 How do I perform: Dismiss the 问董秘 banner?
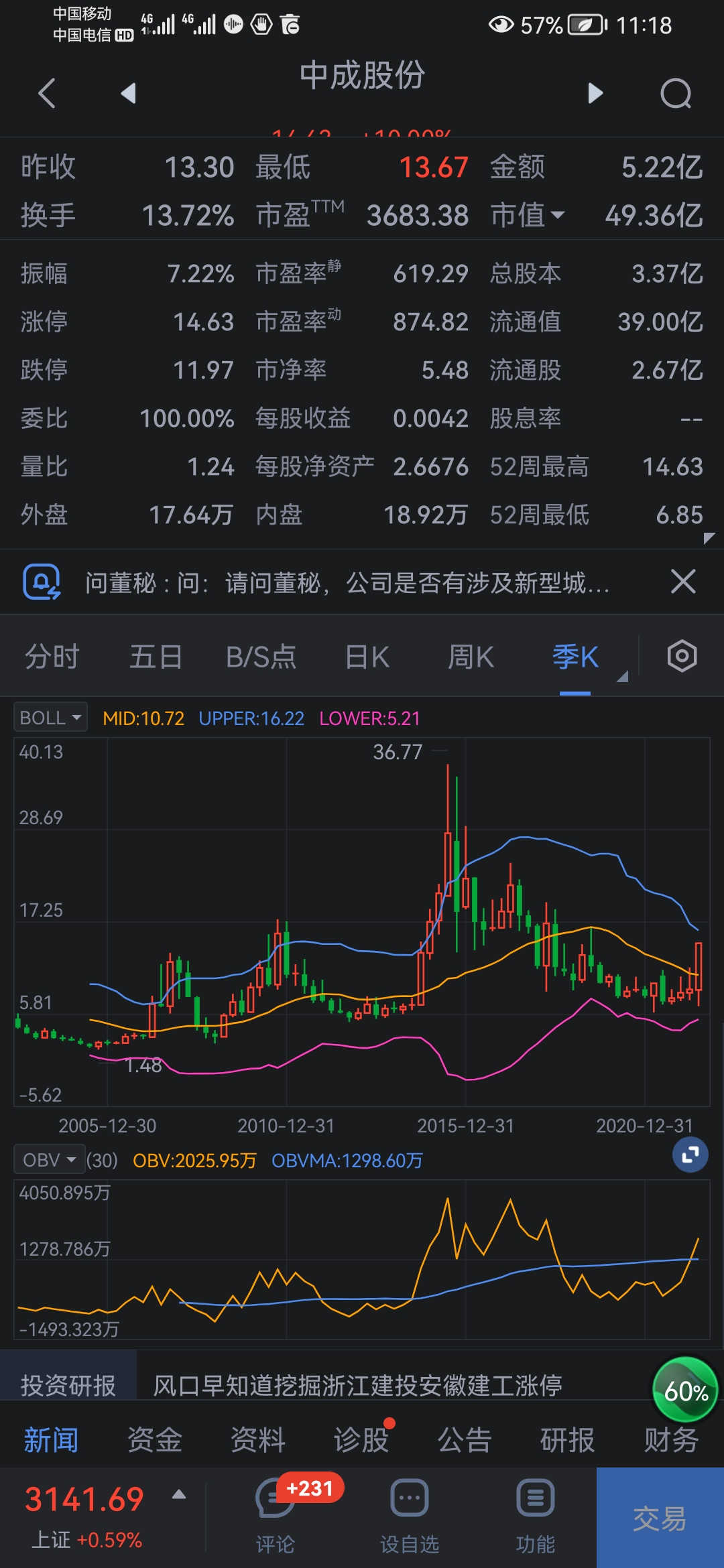click(x=682, y=582)
